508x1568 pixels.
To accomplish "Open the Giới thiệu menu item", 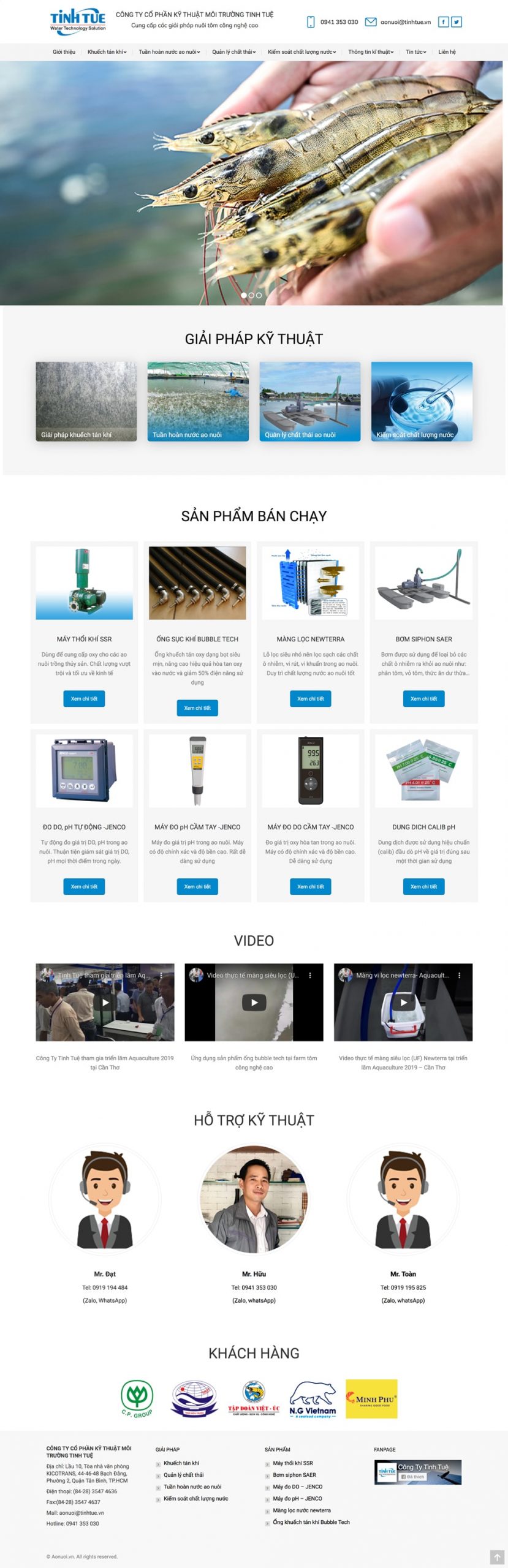I will [x=64, y=52].
